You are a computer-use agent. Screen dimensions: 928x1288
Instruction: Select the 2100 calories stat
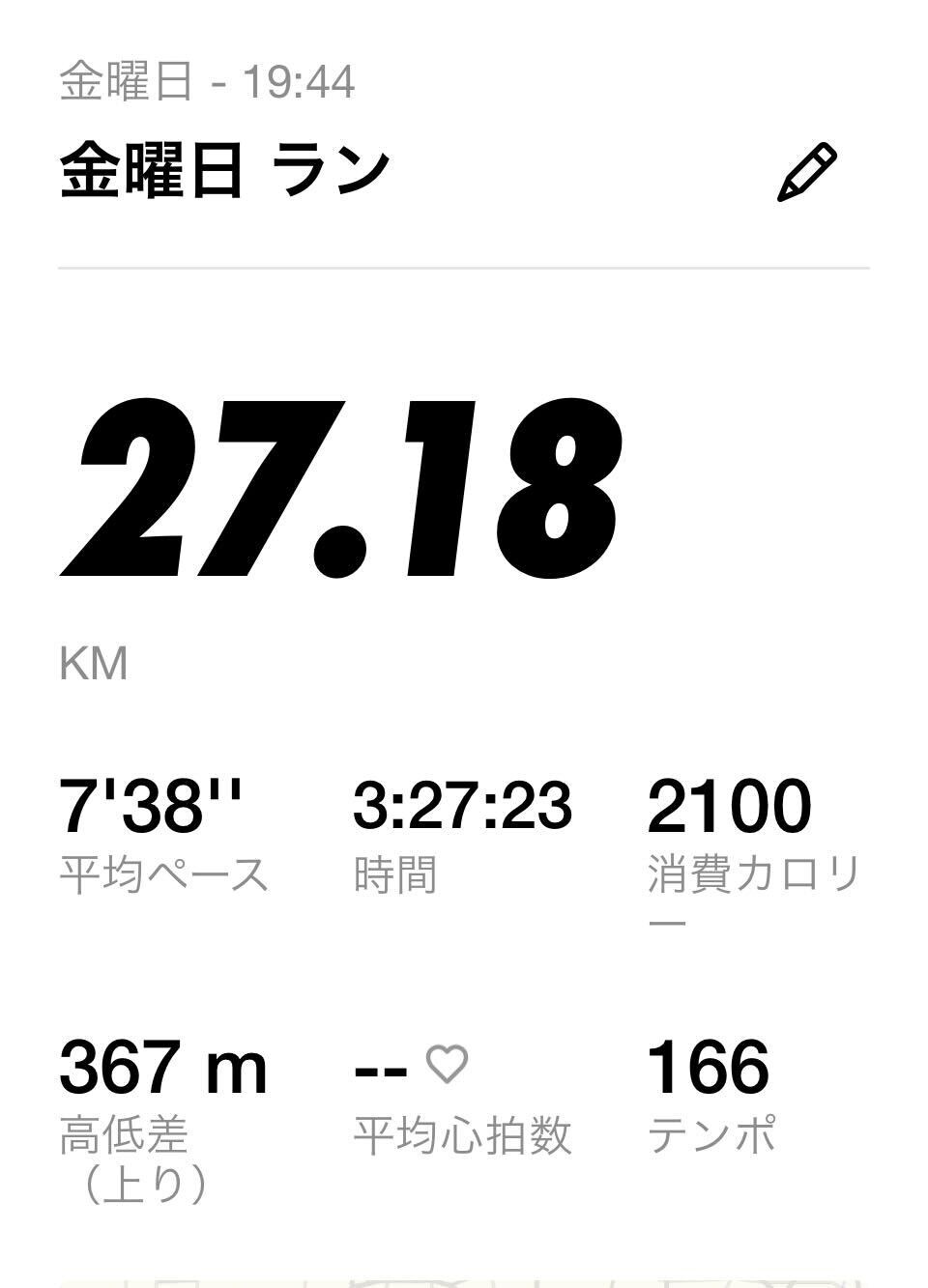[x=730, y=804]
